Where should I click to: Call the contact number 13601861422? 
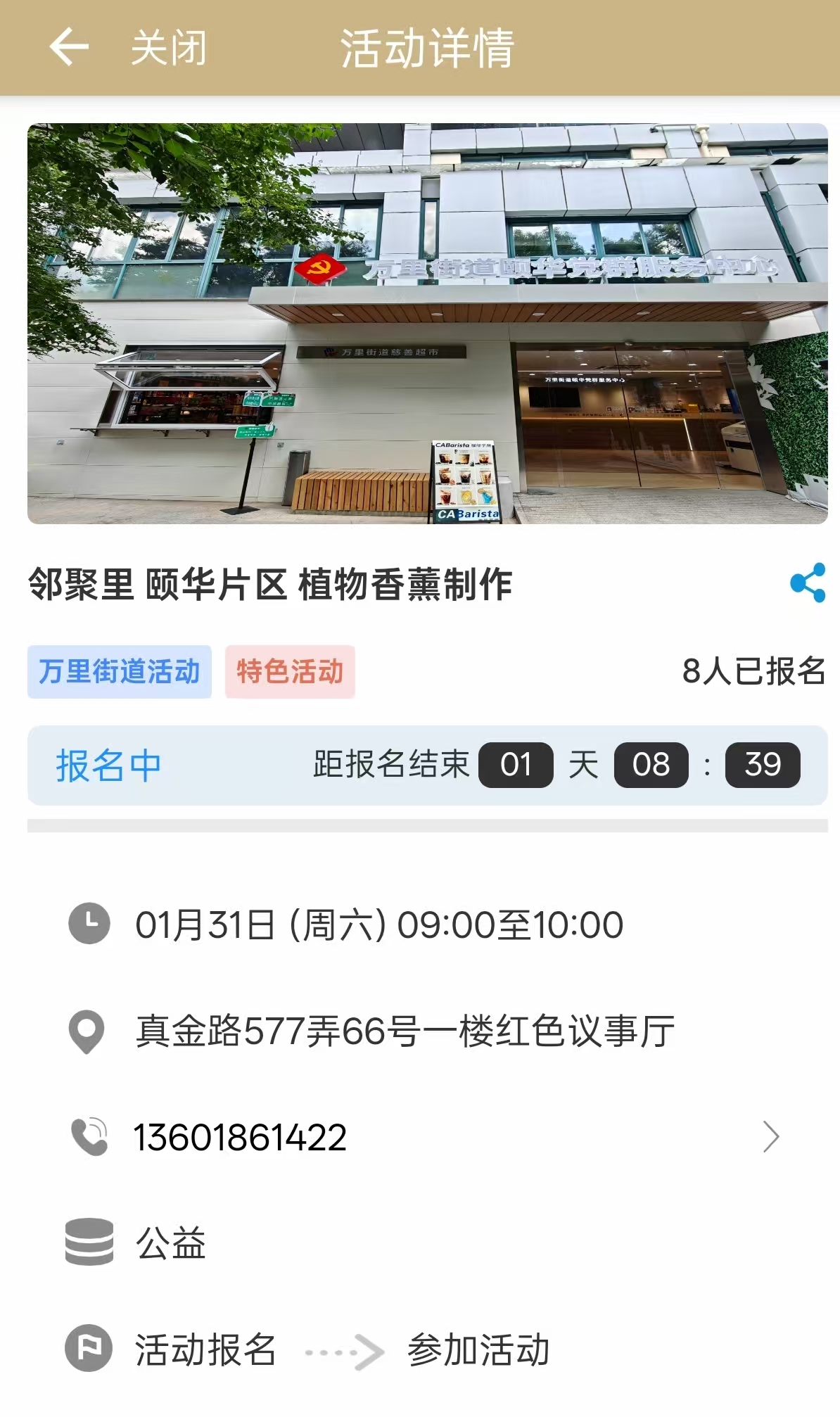(241, 1137)
